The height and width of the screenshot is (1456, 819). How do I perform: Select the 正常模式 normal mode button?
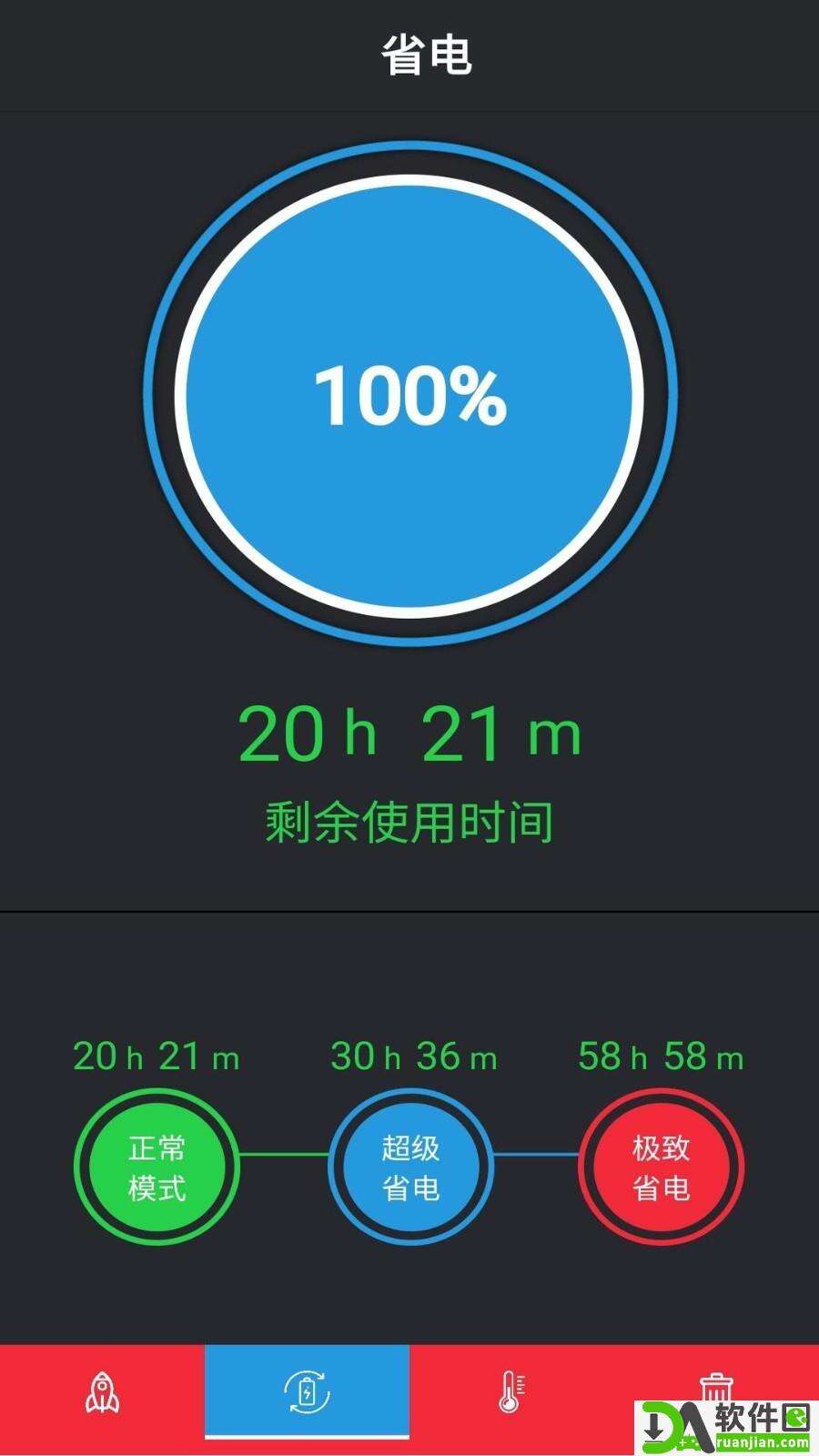157,1168
